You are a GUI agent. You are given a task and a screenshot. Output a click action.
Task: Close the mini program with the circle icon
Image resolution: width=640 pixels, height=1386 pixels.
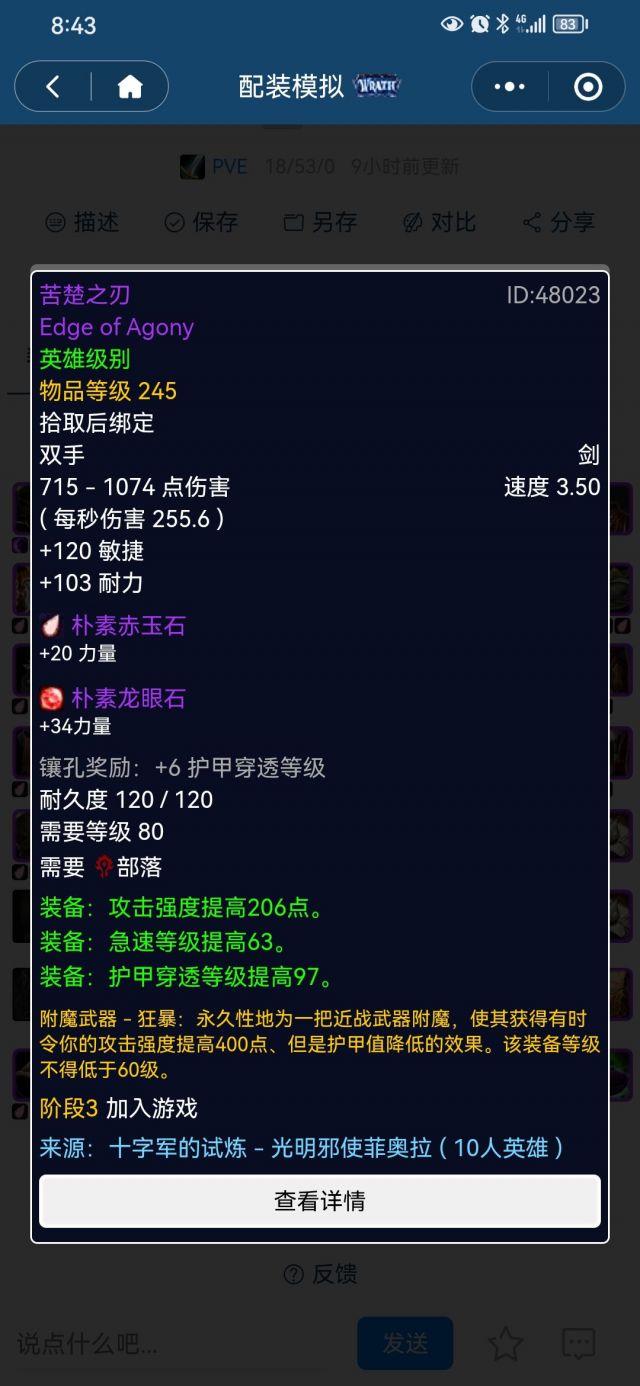588,87
